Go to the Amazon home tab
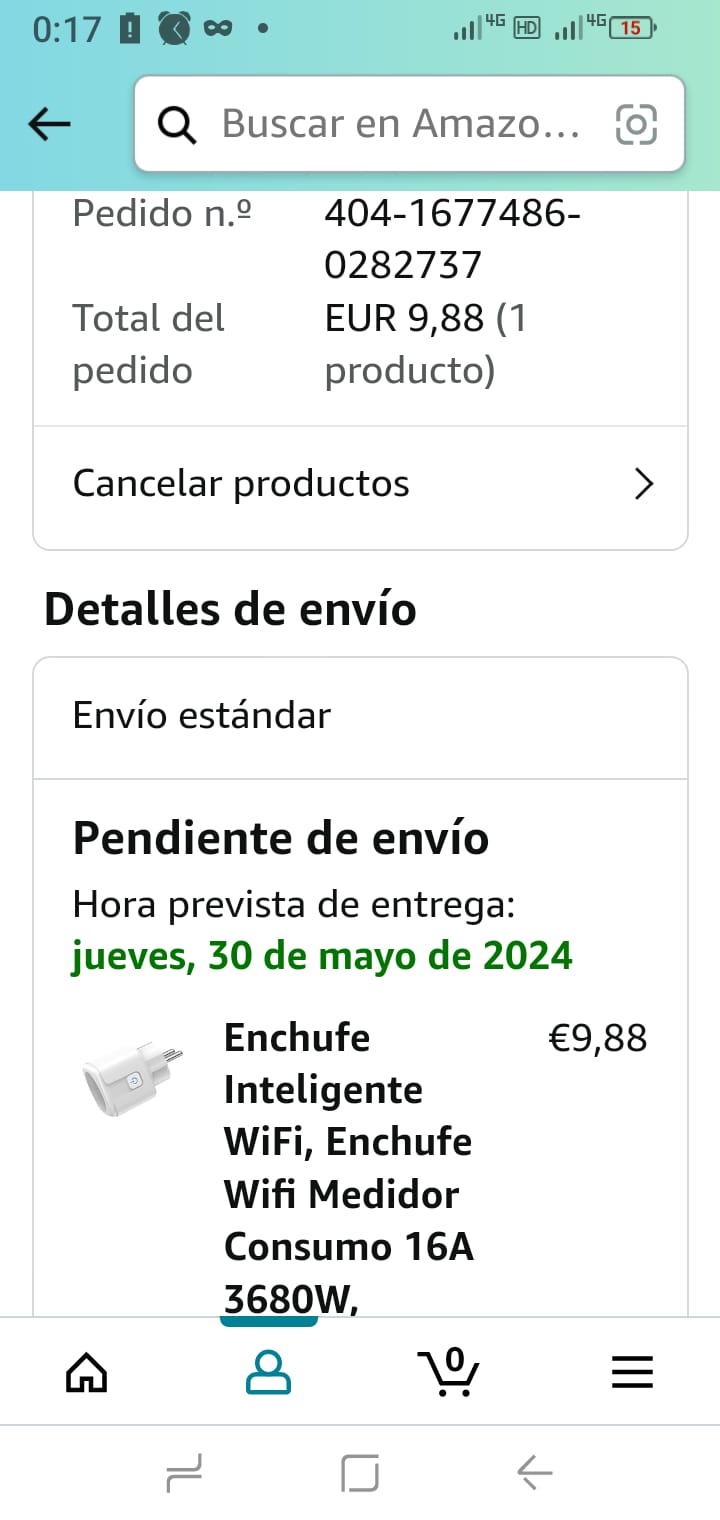 pos(86,1372)
